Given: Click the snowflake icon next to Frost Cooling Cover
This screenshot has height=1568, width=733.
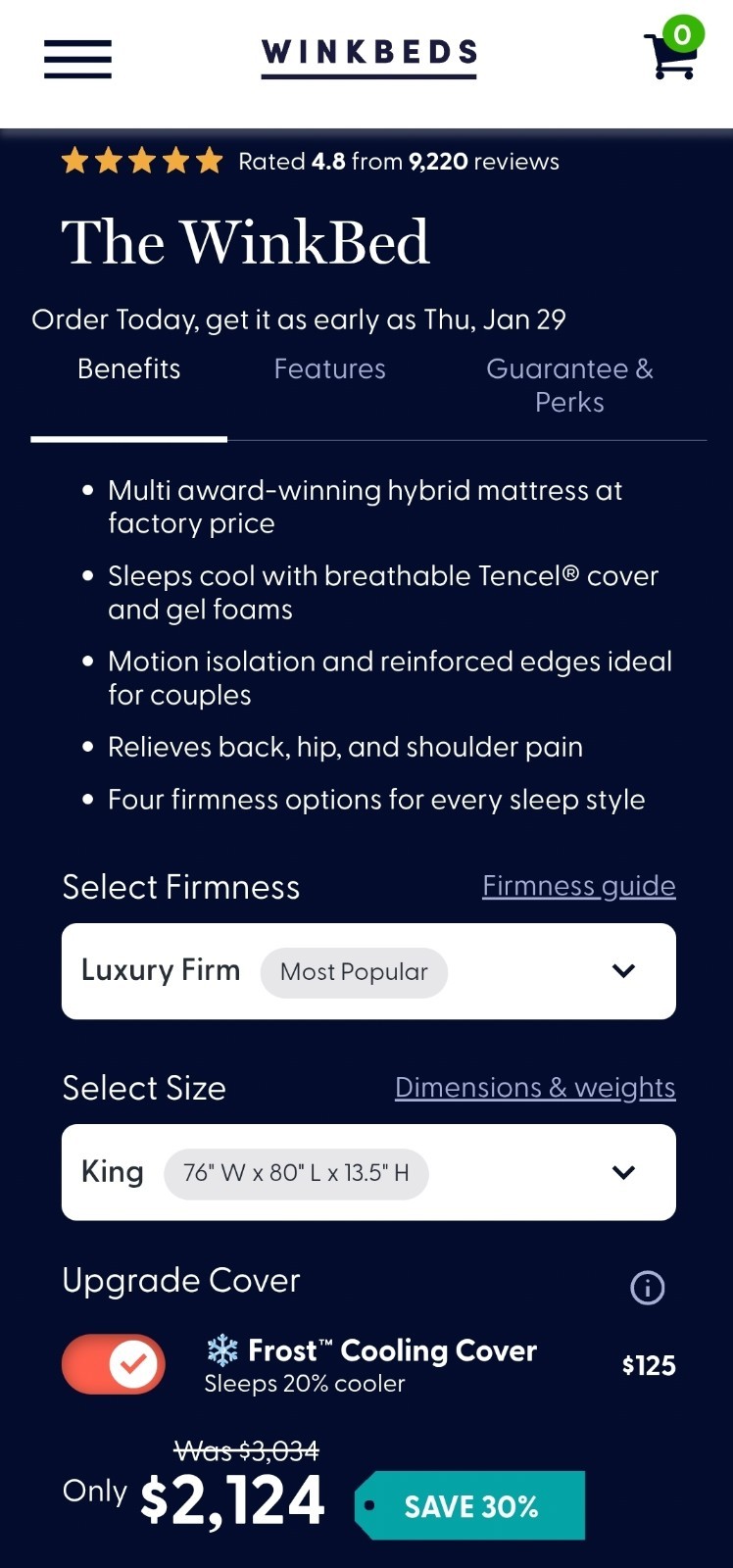Looking at the screenshot, I should pyautogui.click(x=223, y=1350).
